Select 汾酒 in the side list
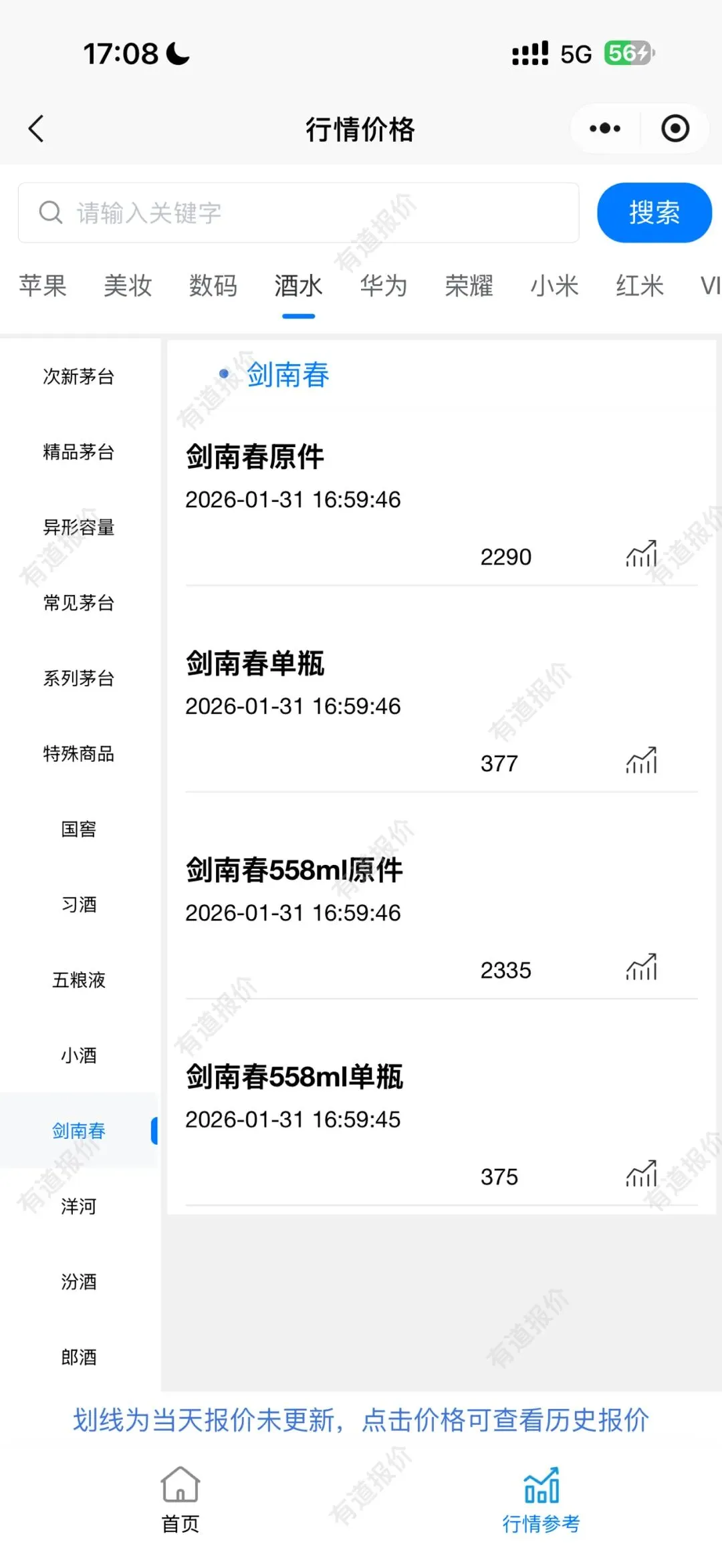 coord(79,1282)
